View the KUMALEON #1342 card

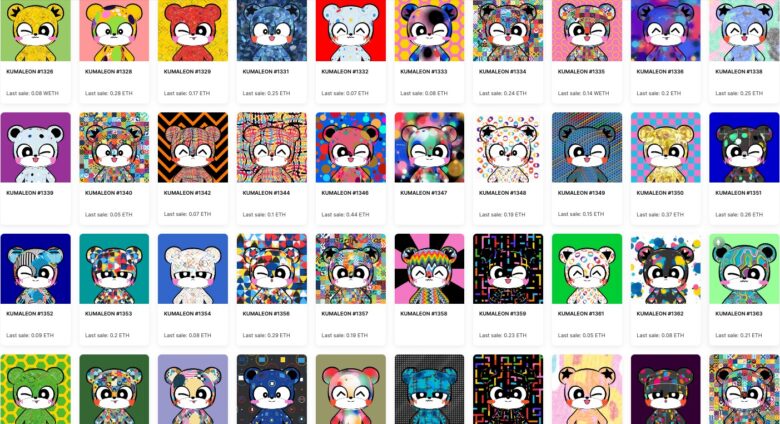coord(193,147)
